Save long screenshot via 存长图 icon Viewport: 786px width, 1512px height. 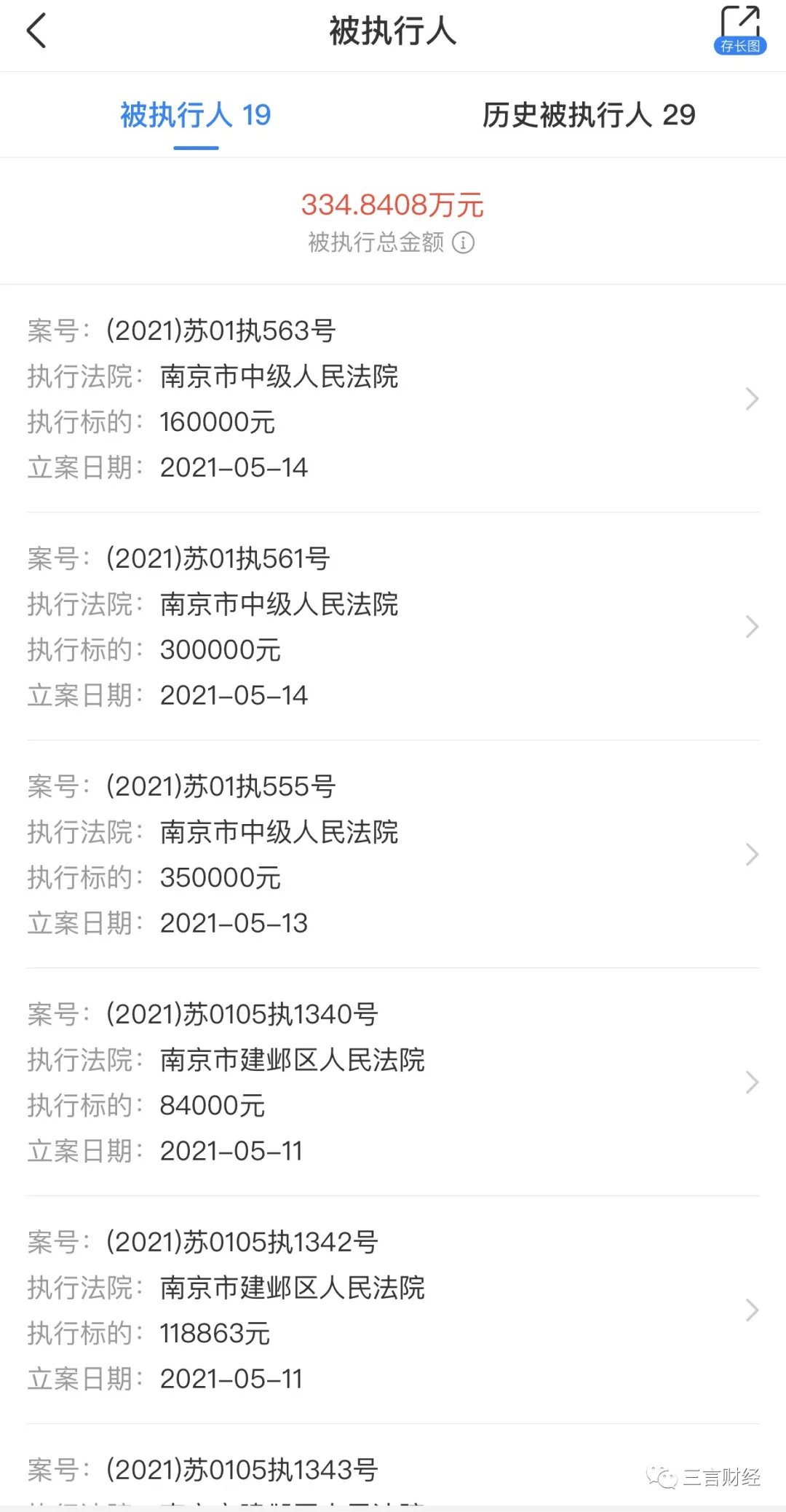(x=739, y=31)
